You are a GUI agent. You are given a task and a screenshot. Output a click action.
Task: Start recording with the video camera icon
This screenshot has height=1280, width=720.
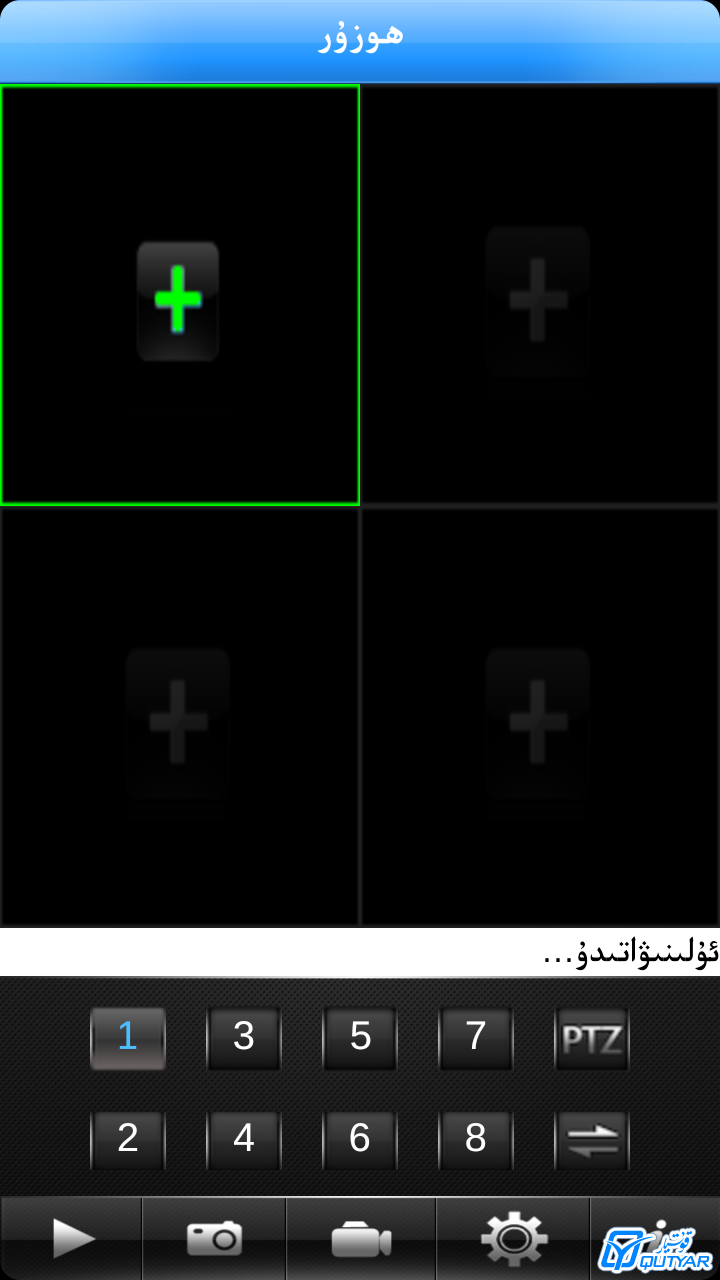(x=361, y=1239)
